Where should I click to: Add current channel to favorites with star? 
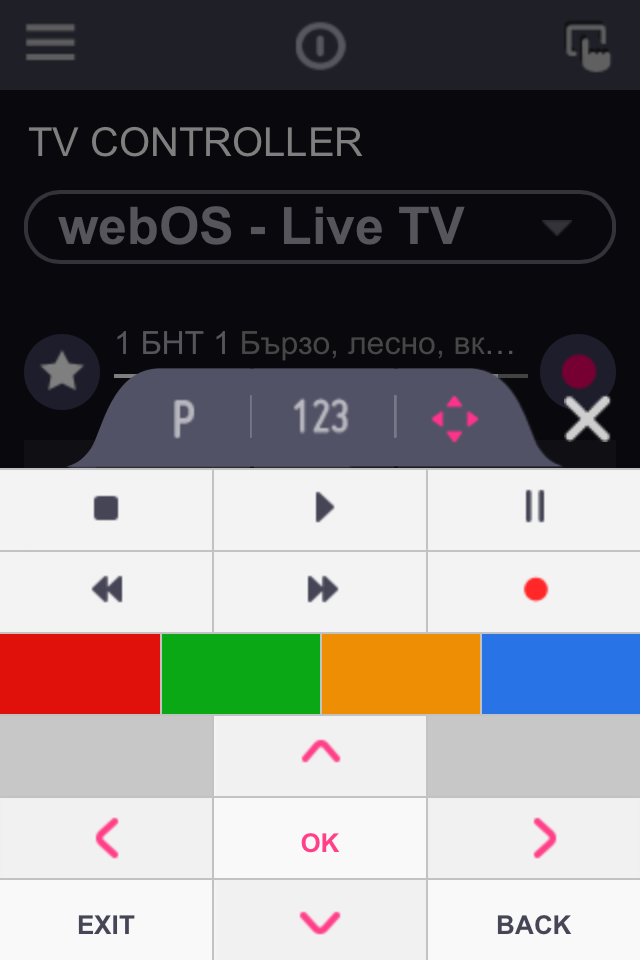(x=61, y=372)
